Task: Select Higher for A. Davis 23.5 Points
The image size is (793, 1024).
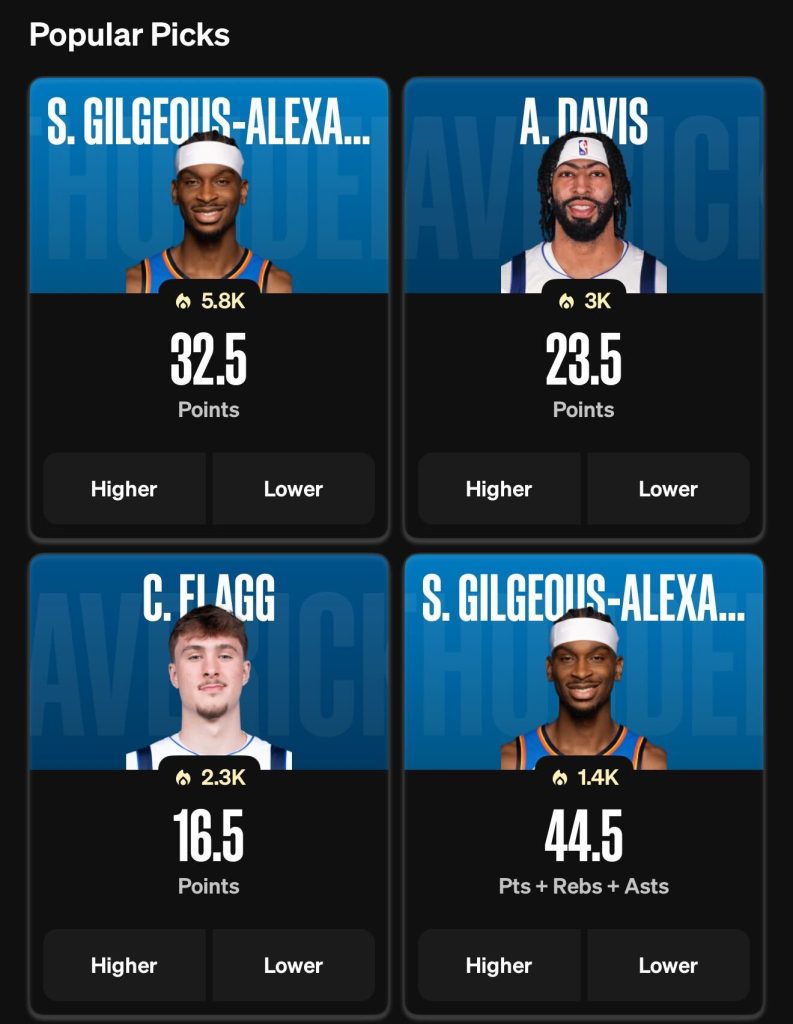Action: (x=499, y=489)
